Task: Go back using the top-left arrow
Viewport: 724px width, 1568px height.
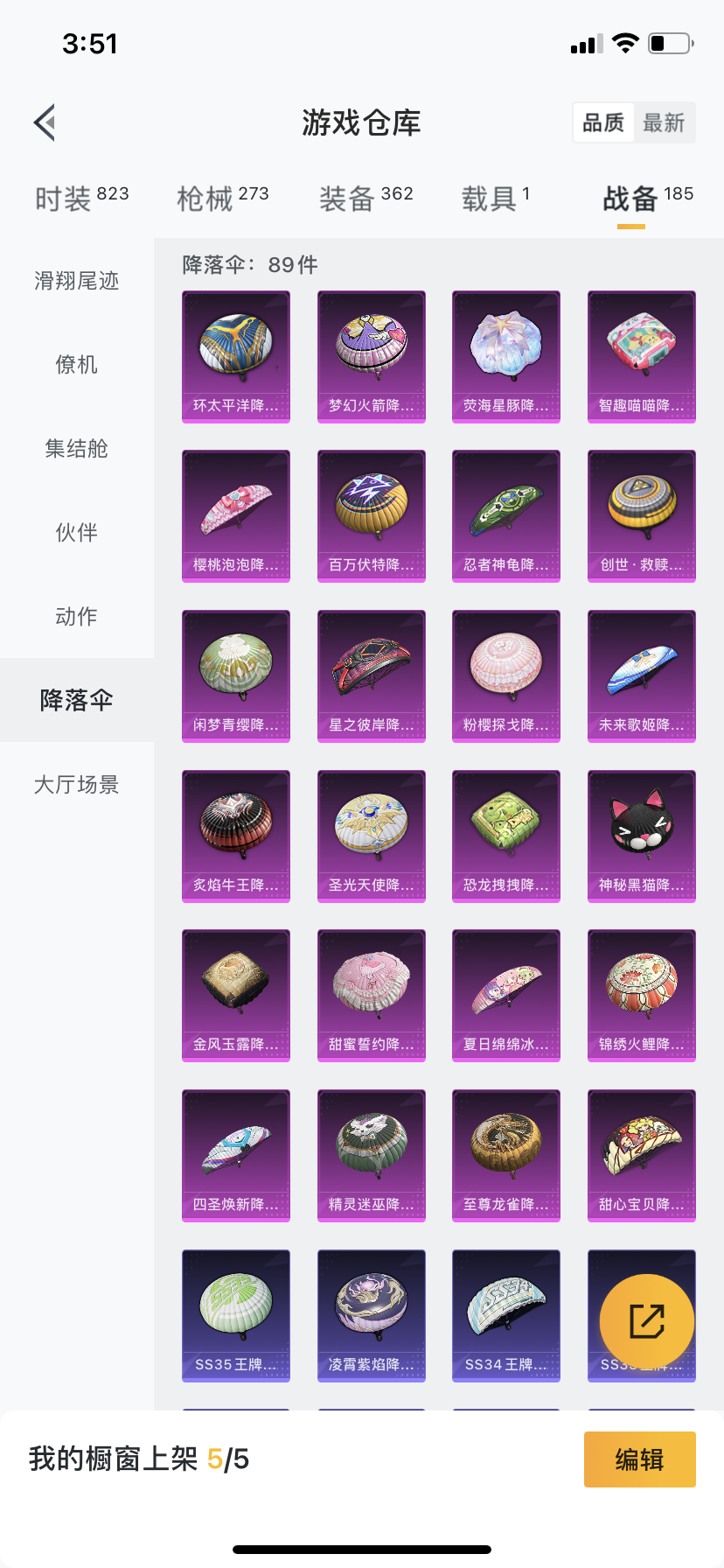Action: click(x=45, y=122)
